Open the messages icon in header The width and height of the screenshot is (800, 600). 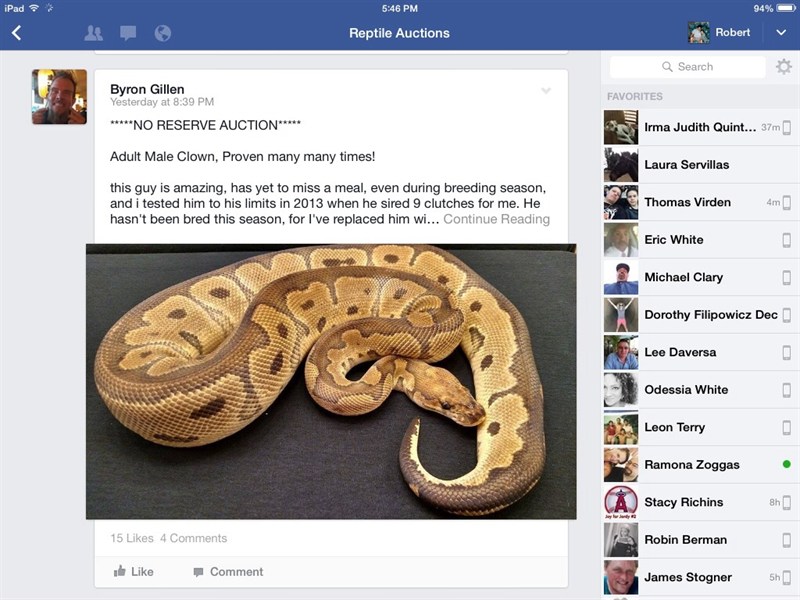click(x=128, y=33)
